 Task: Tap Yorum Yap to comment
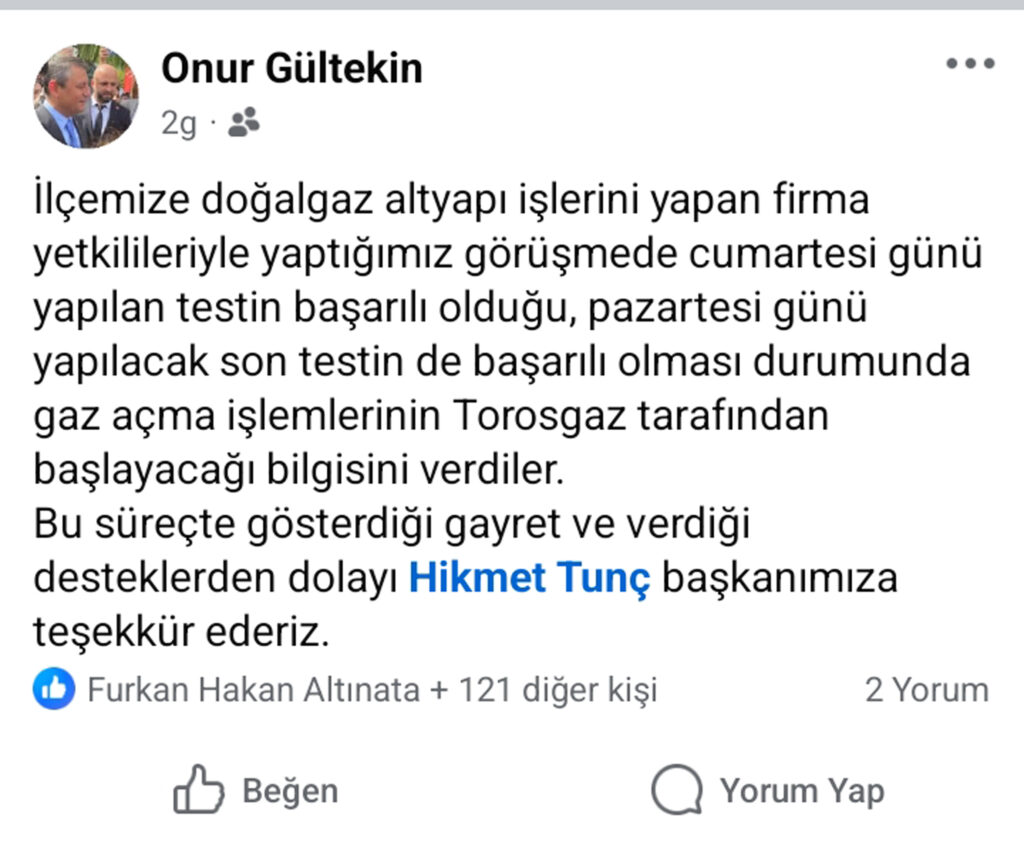coord(768,791)
